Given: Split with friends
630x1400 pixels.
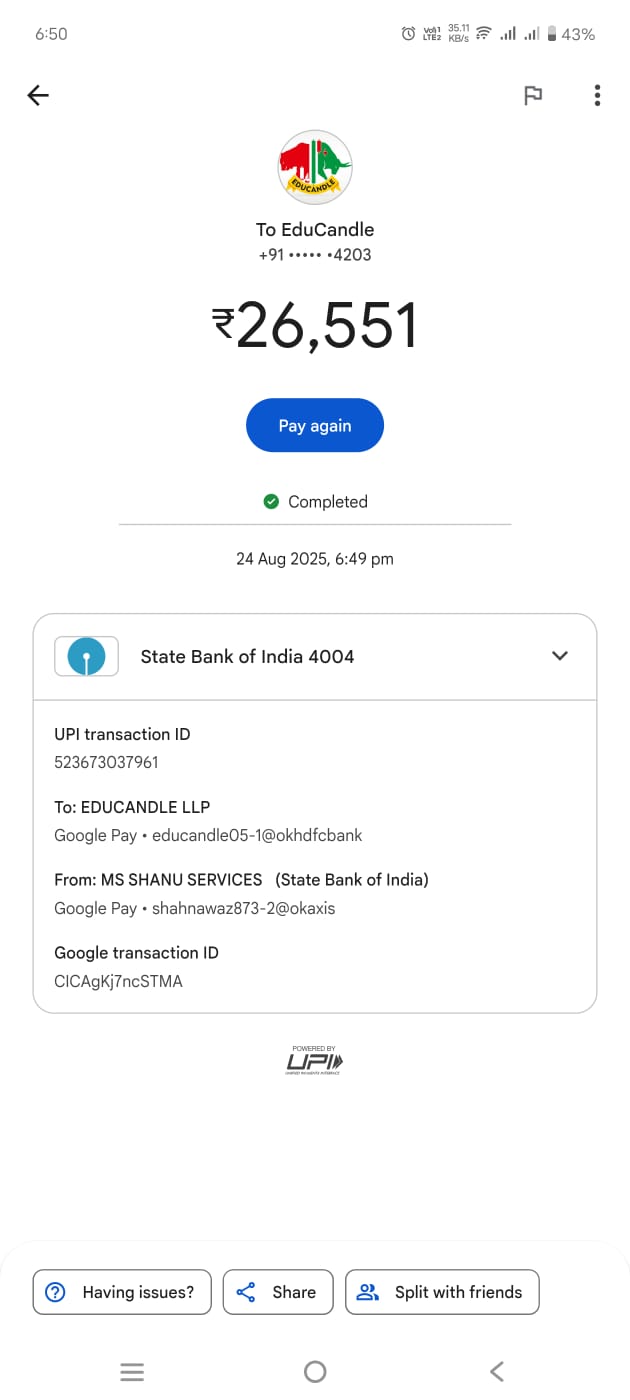Looking at the screenshot, I should click(x=442, y=1292).
